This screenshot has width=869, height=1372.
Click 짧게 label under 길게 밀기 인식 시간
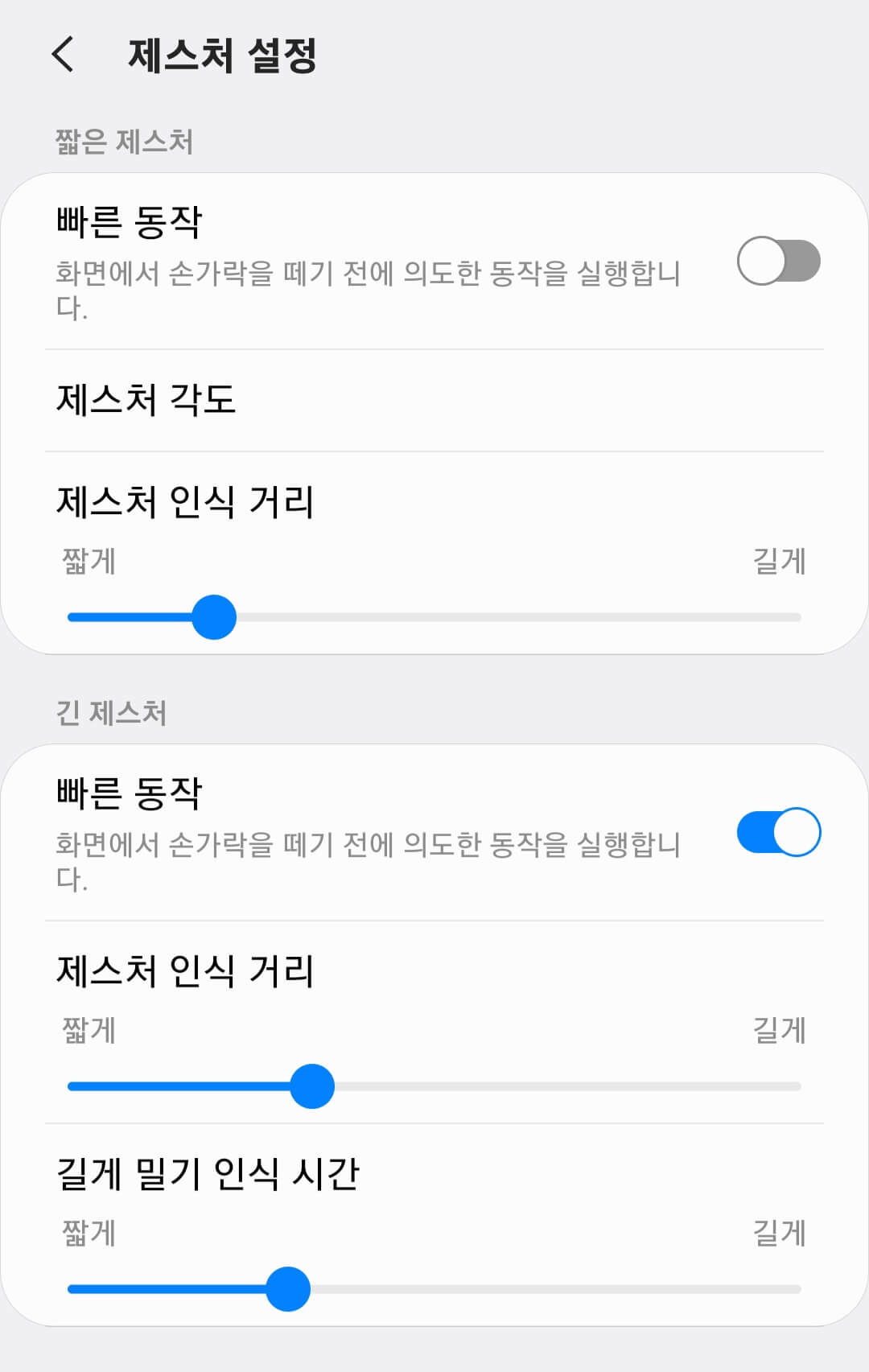(89, 1233)
